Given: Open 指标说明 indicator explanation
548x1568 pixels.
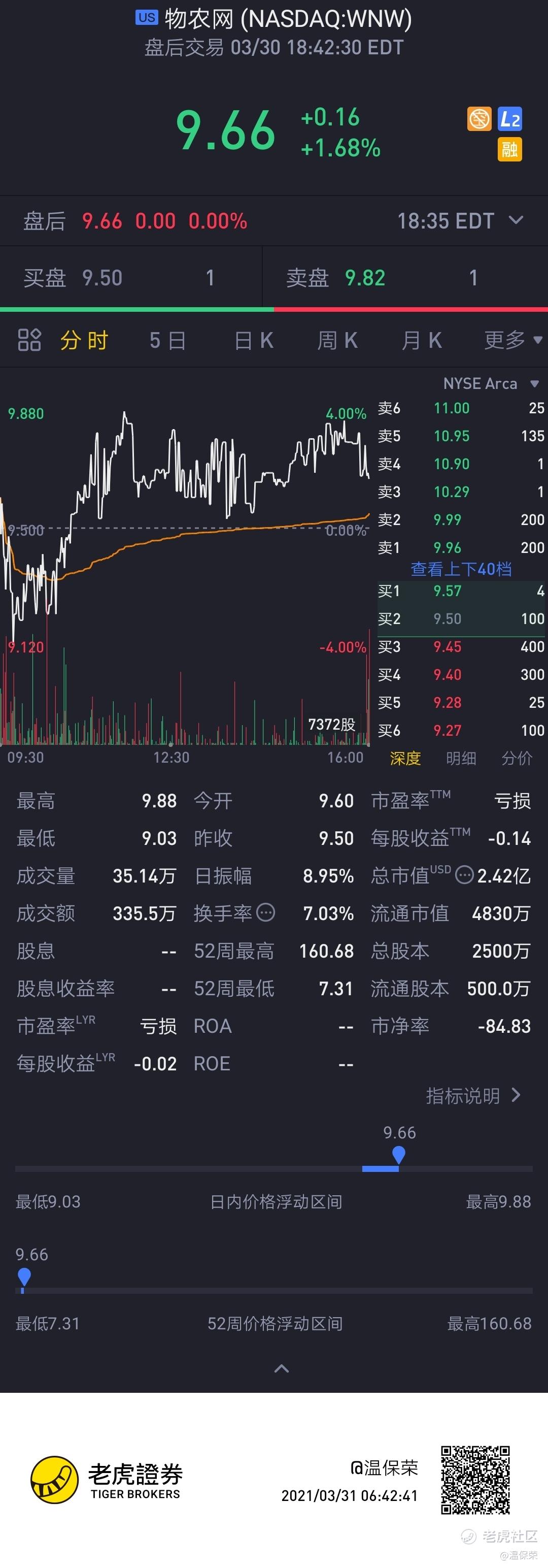Looking at the screenshot, I should tap(473, 1096).
